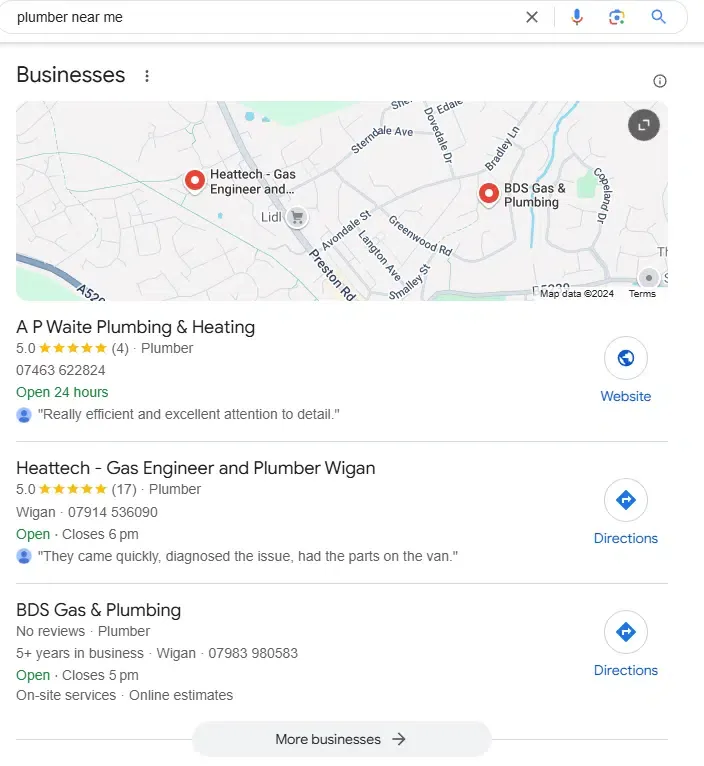This screenshot has height=766, width=704.
Task: Select the BDS Gas & Plumbing map pin
Action: (x=489, y=193)
